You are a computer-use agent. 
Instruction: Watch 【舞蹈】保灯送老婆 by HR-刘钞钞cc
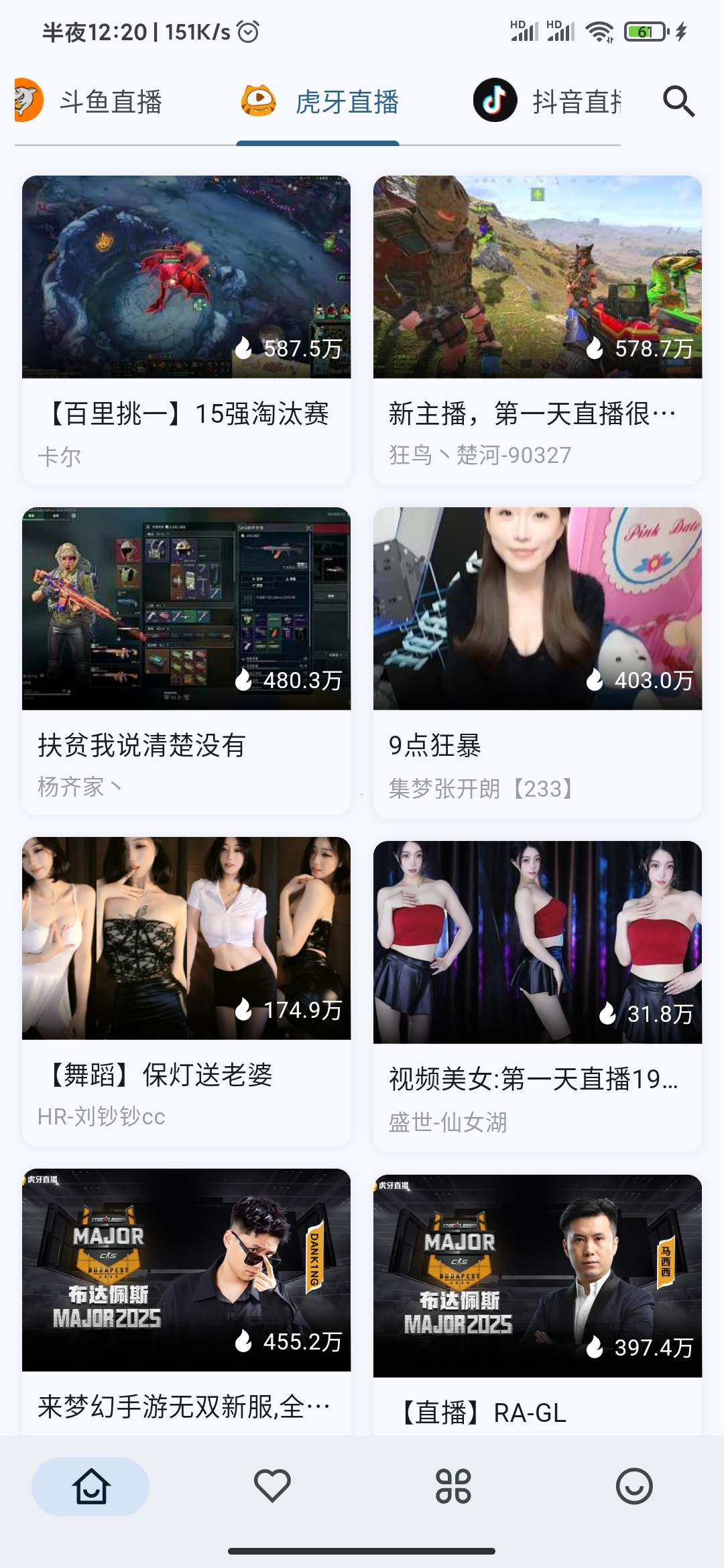(x=186, y=990)
